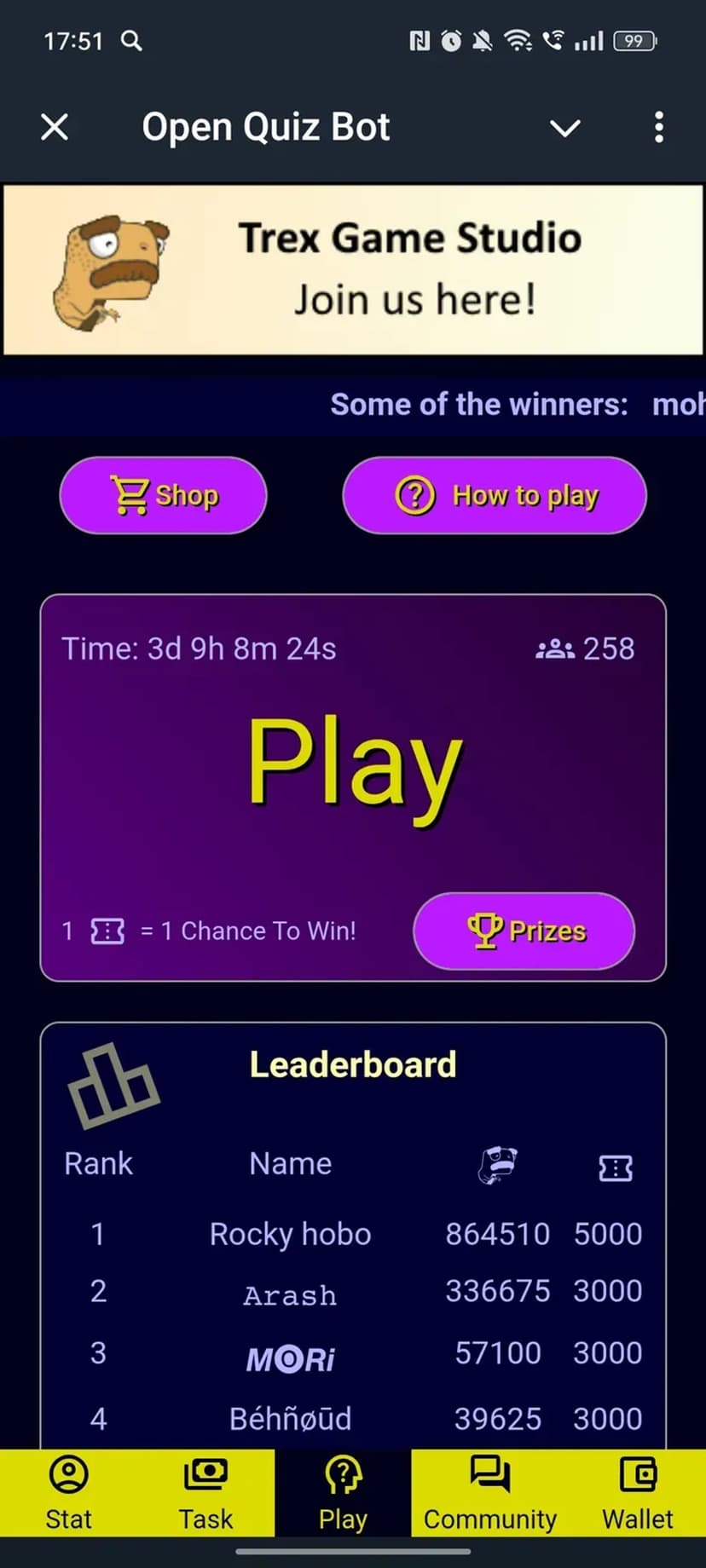View the Prizes
706x1568 pixels.
tap(524, 931)
